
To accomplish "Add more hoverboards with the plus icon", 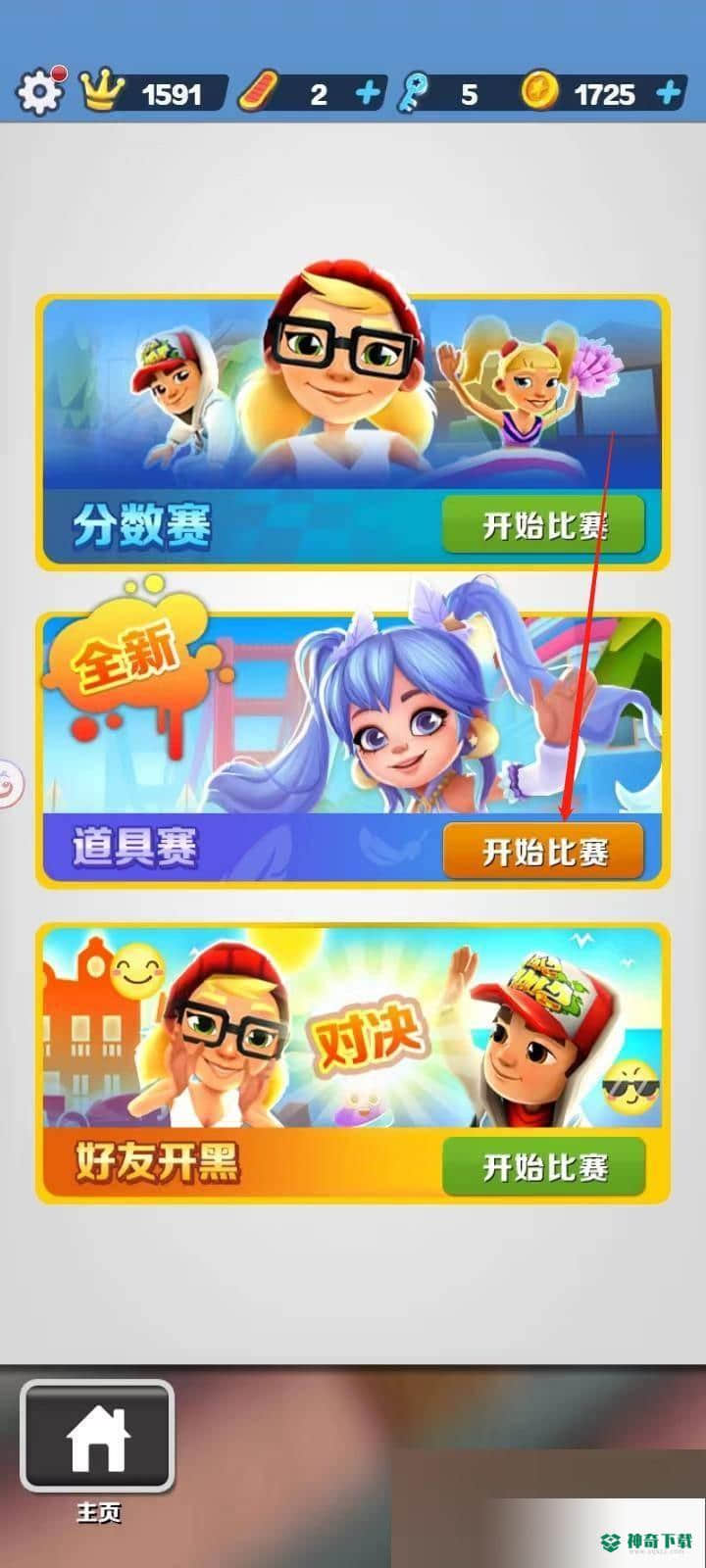I will tap(369, 94).
